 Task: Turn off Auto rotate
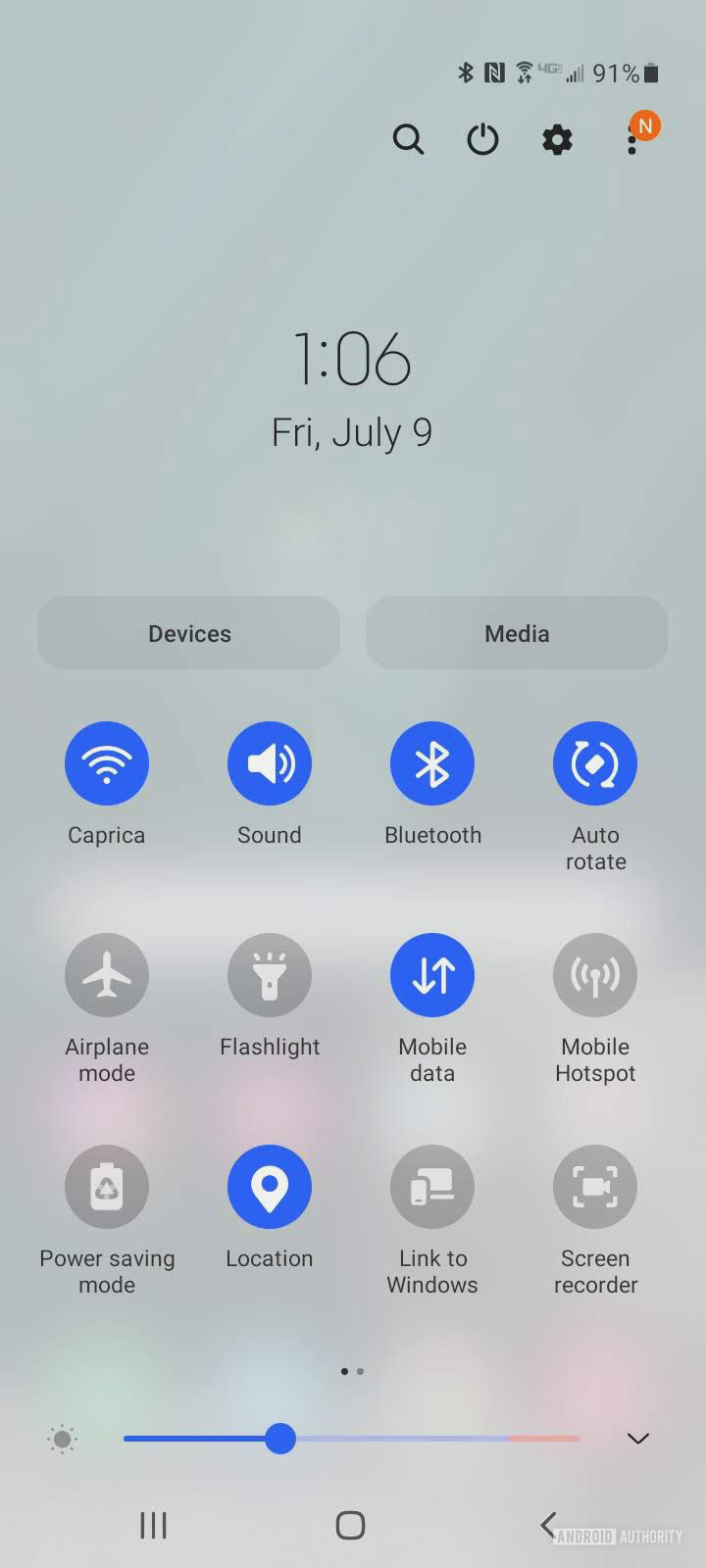[595, 763]
